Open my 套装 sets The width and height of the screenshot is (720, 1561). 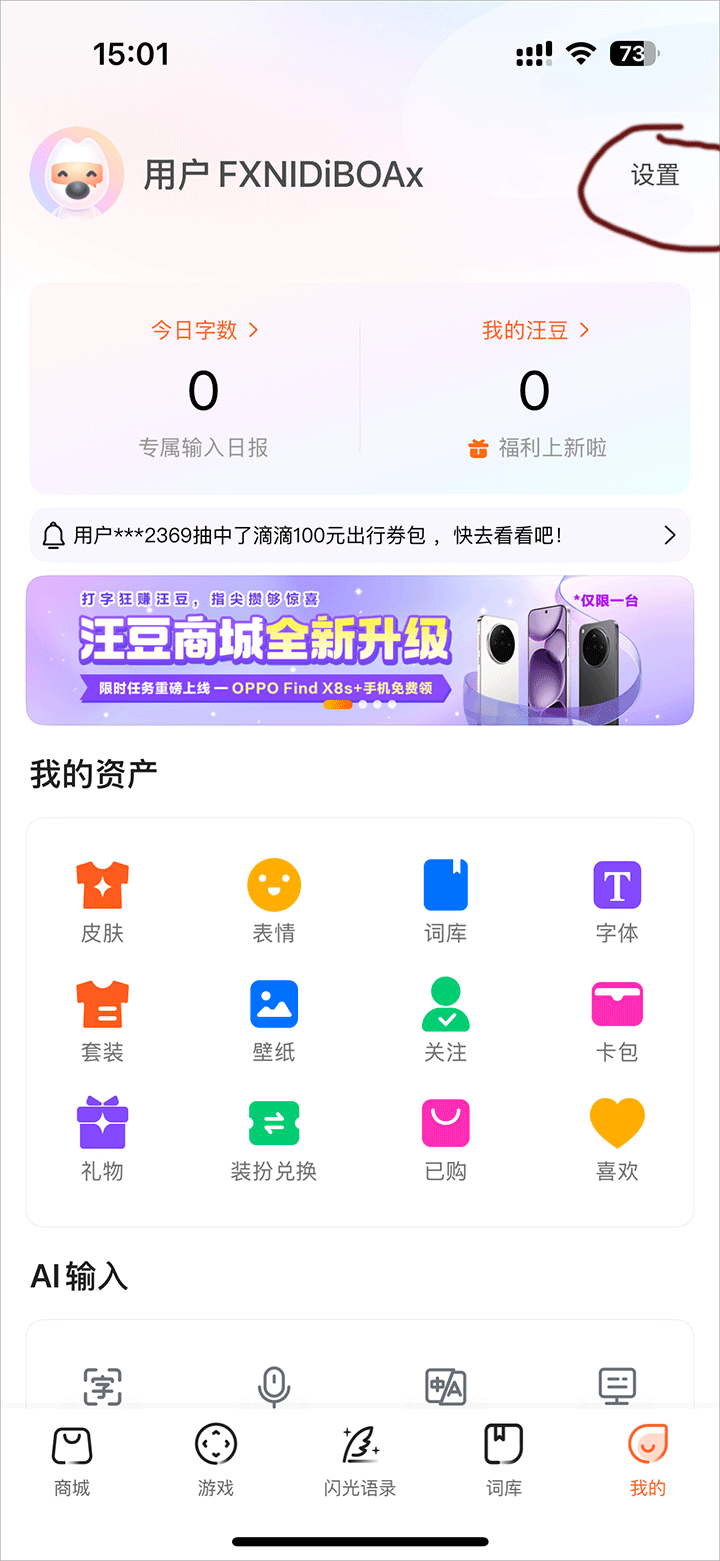(102, 1019)
